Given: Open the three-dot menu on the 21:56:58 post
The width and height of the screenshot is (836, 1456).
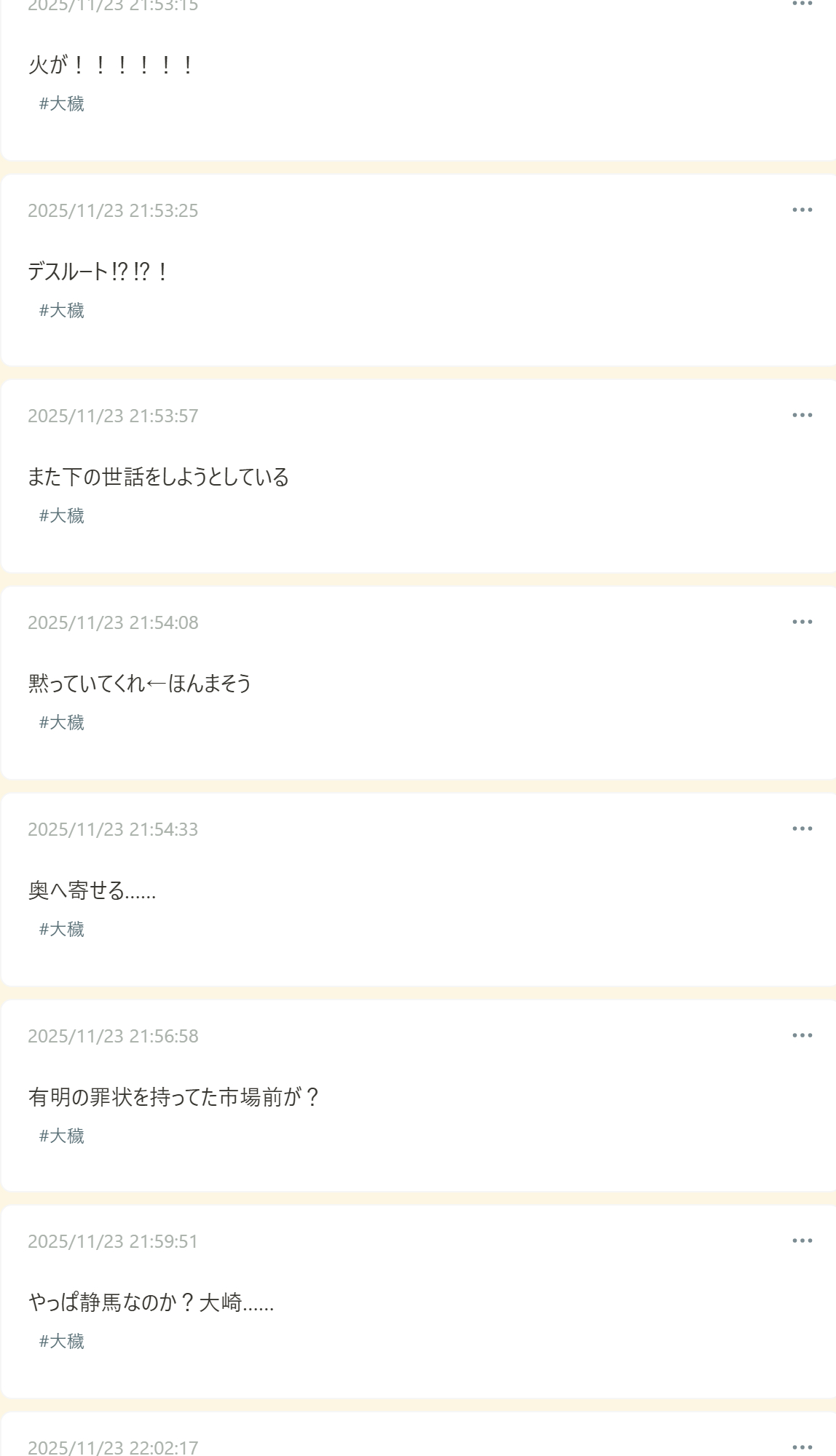Looking at the screenshot, I should click(x=802, y=1035).
